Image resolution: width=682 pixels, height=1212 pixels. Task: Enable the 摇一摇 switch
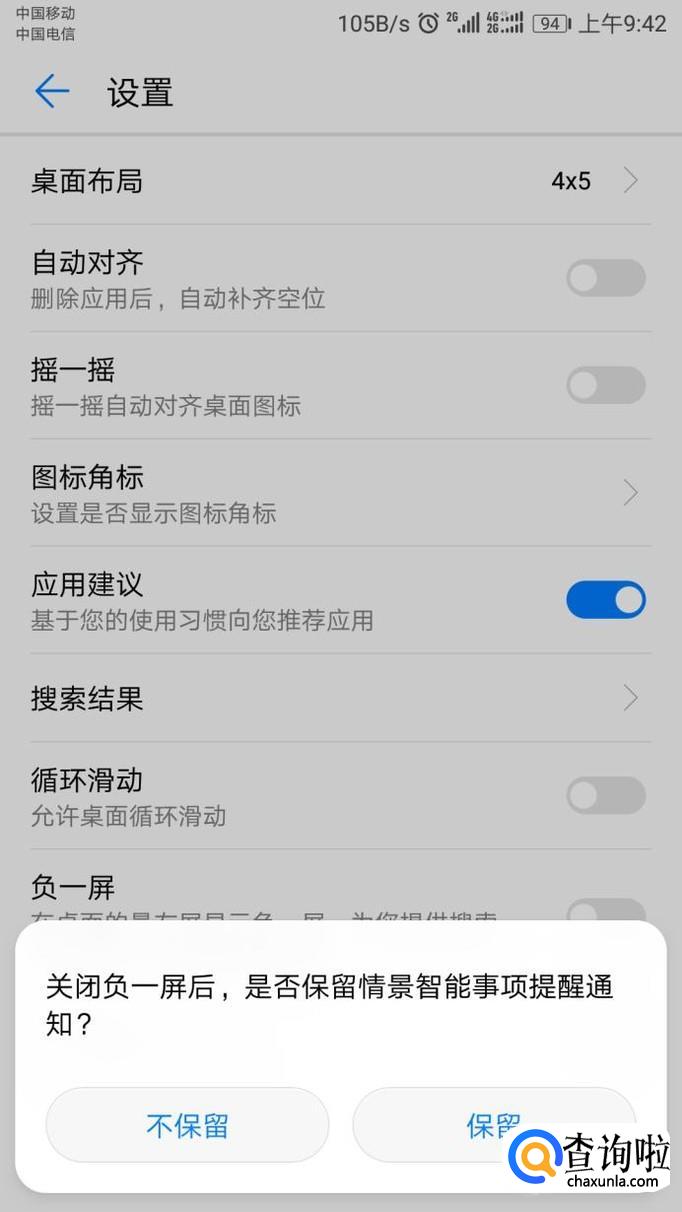pyautogui.click(x=605, y=385)
